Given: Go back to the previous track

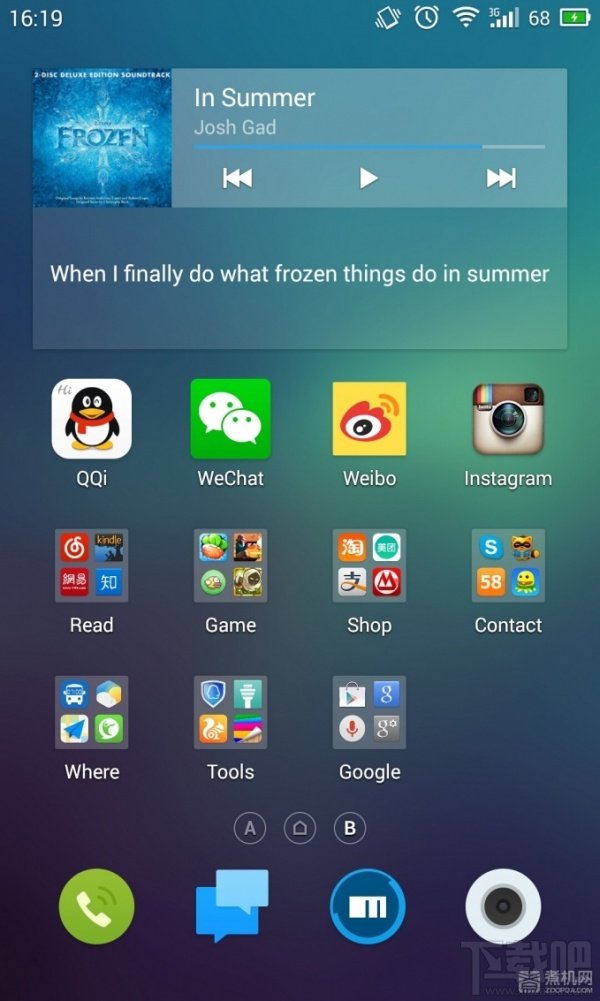Looking at the screenshot, I should coord(237,178).
